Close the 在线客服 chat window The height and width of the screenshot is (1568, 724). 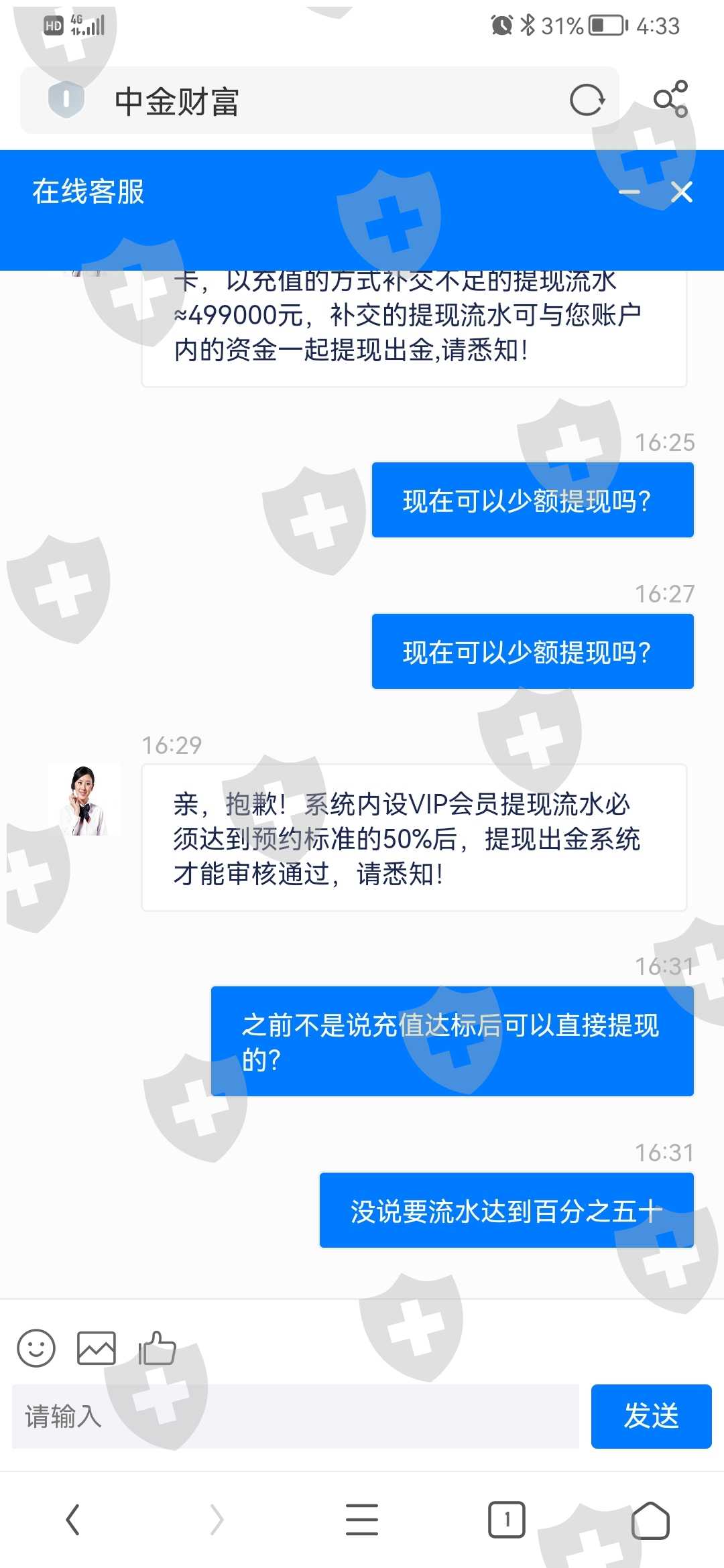pyautogui.click(x=682, y=192)
